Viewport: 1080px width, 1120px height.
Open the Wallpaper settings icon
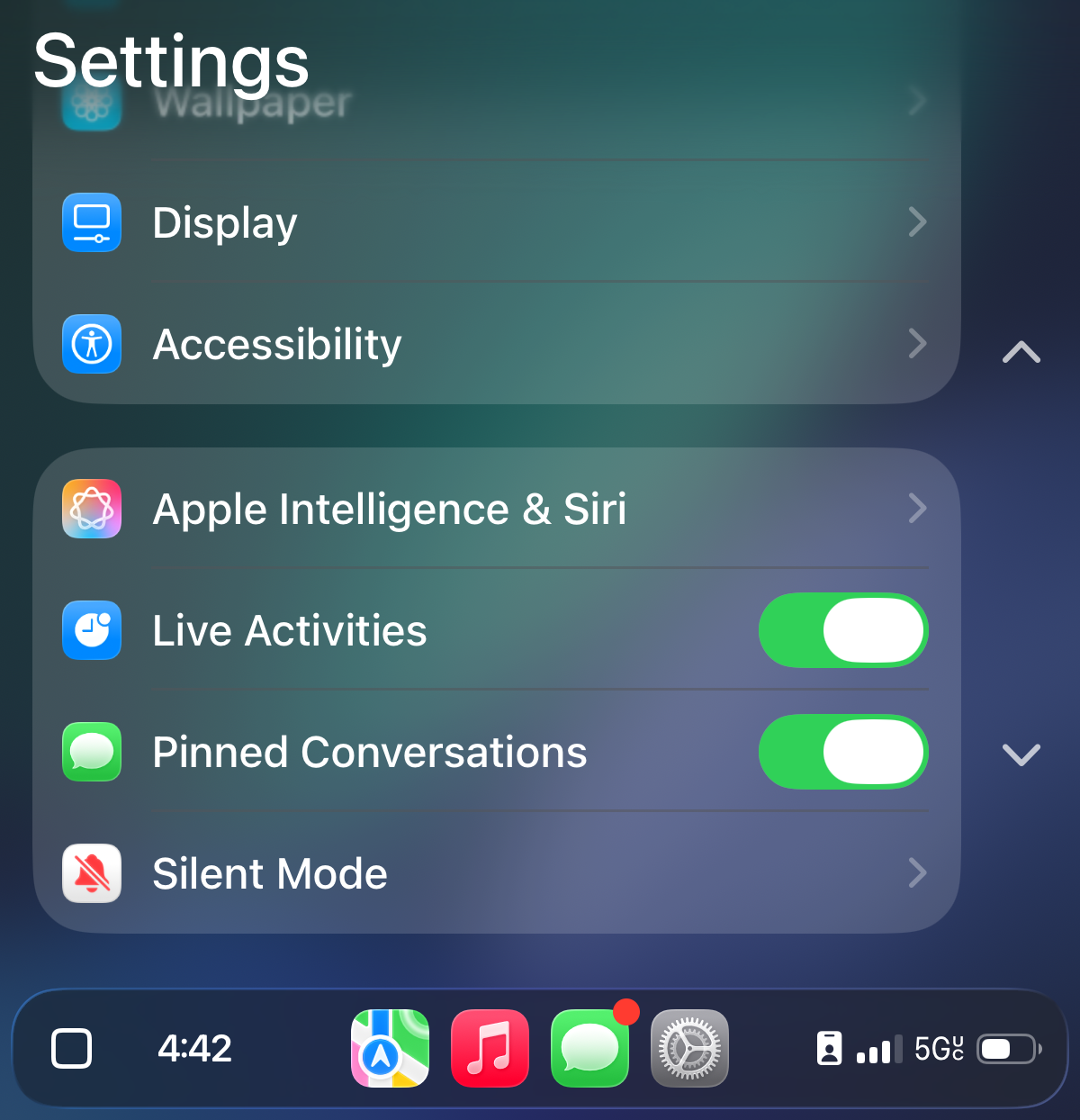point(91,102)
